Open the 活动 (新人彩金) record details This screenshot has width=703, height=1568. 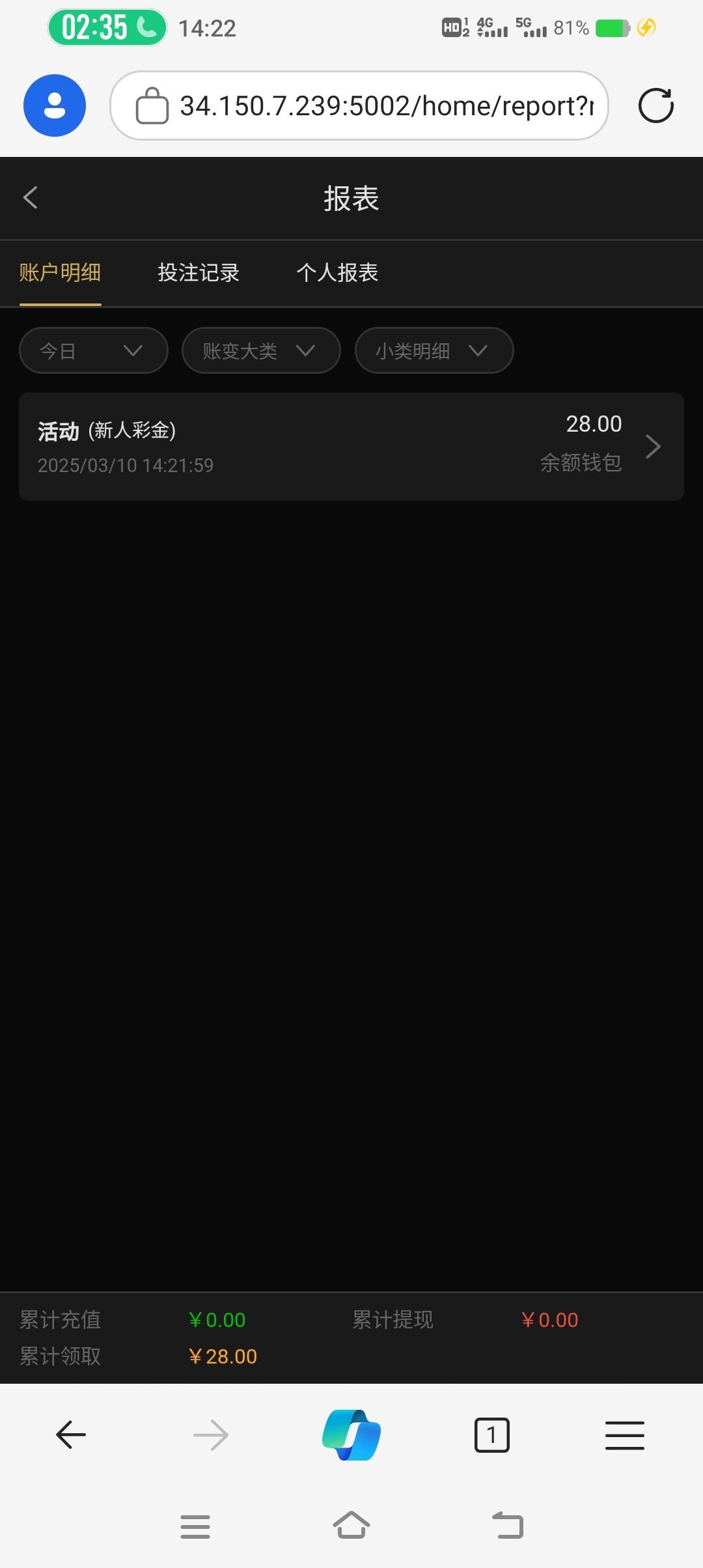tap(351, 446)
